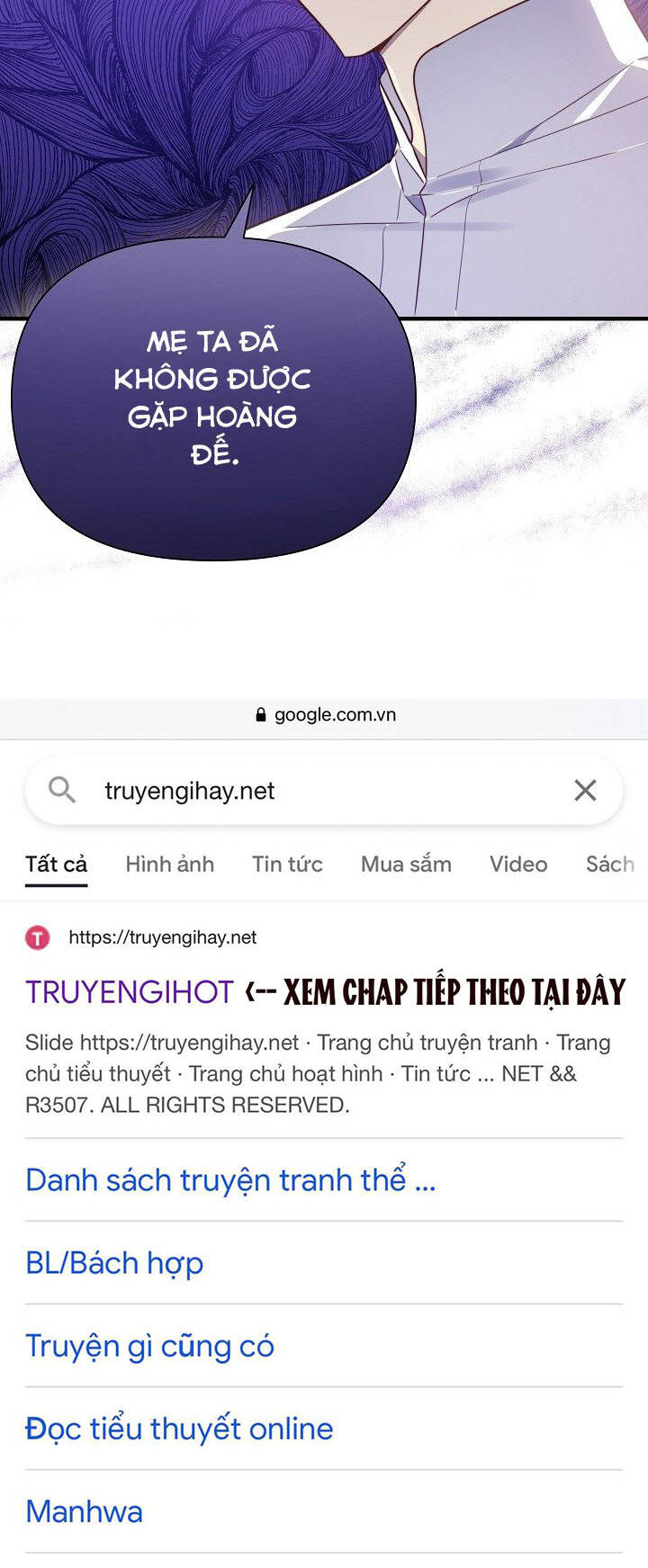Click the google.com.vn address bar
648x1568 pixels.
324,715
